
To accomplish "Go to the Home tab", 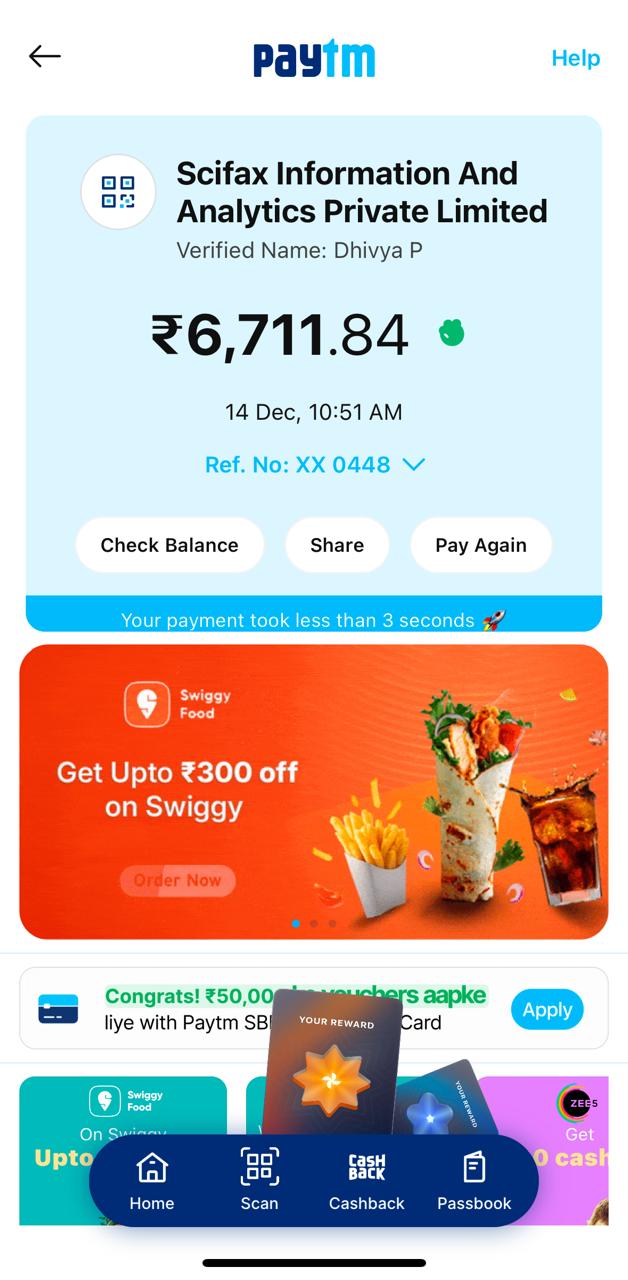I will click(x=152, y=1181).
